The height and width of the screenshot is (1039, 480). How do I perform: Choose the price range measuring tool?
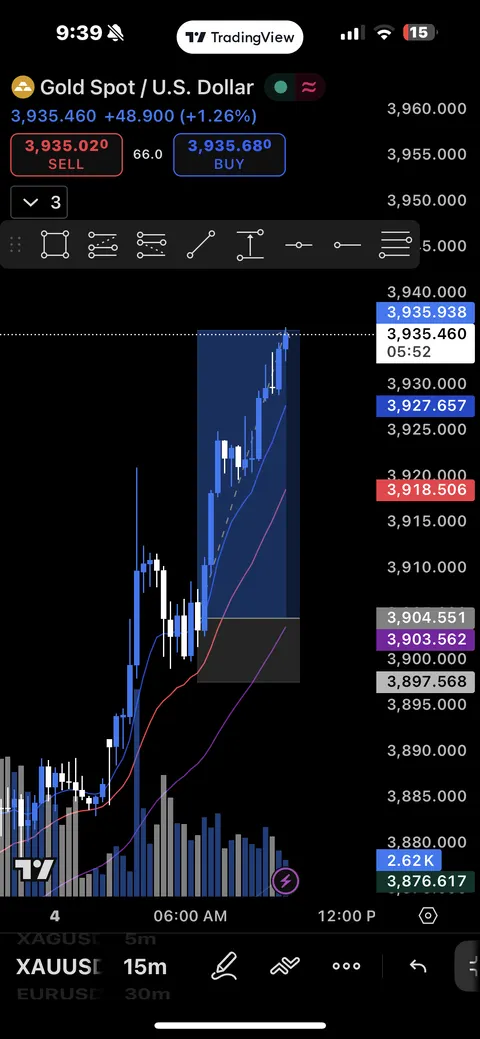tap(250, 245)
